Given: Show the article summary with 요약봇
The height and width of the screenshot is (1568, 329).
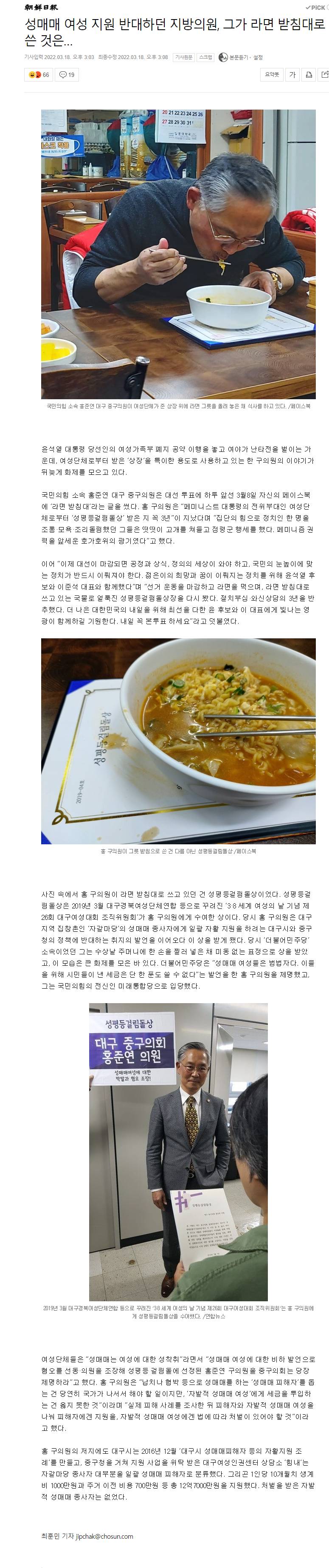Looking at the screenshot, I should (x=272, y=75).
